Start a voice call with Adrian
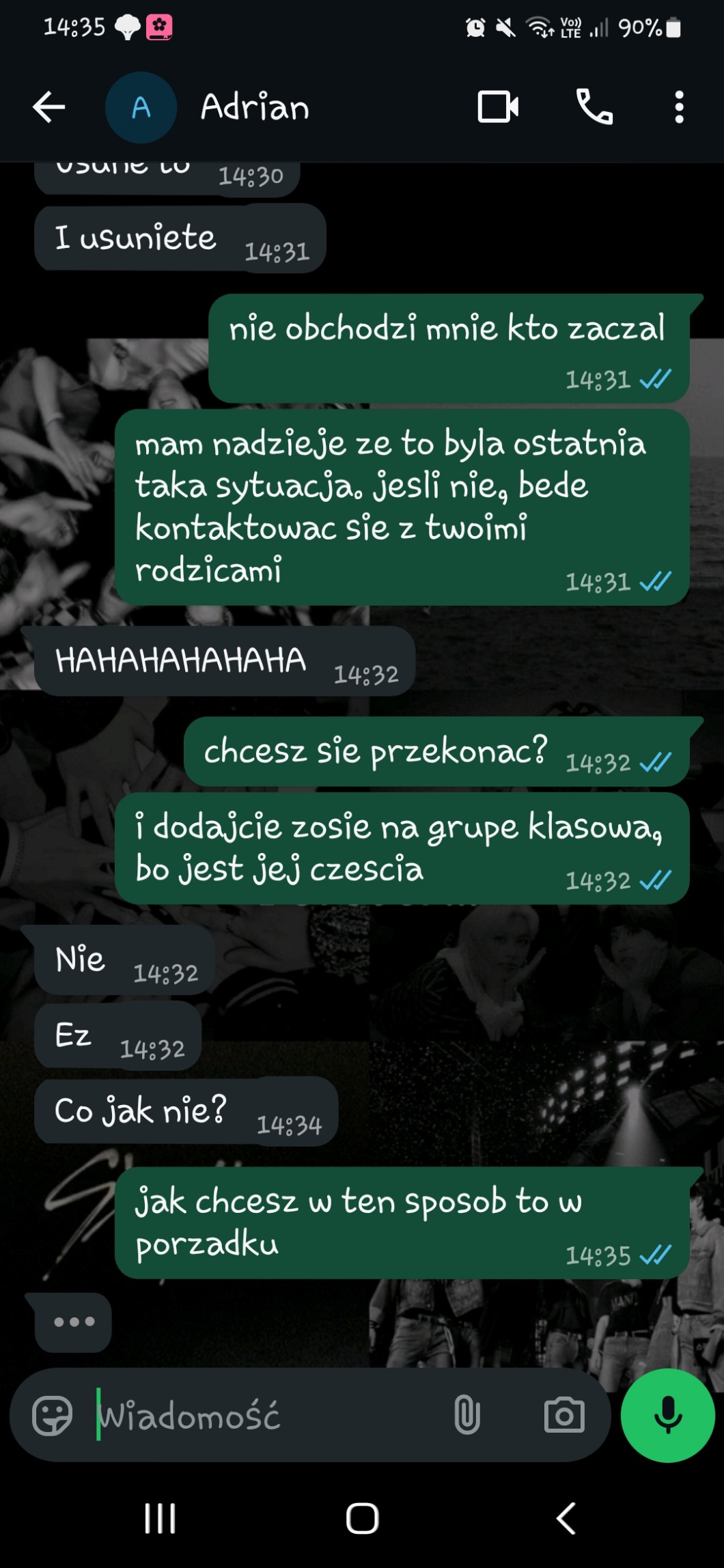724x1568 pixels. (x=594, y=107)
